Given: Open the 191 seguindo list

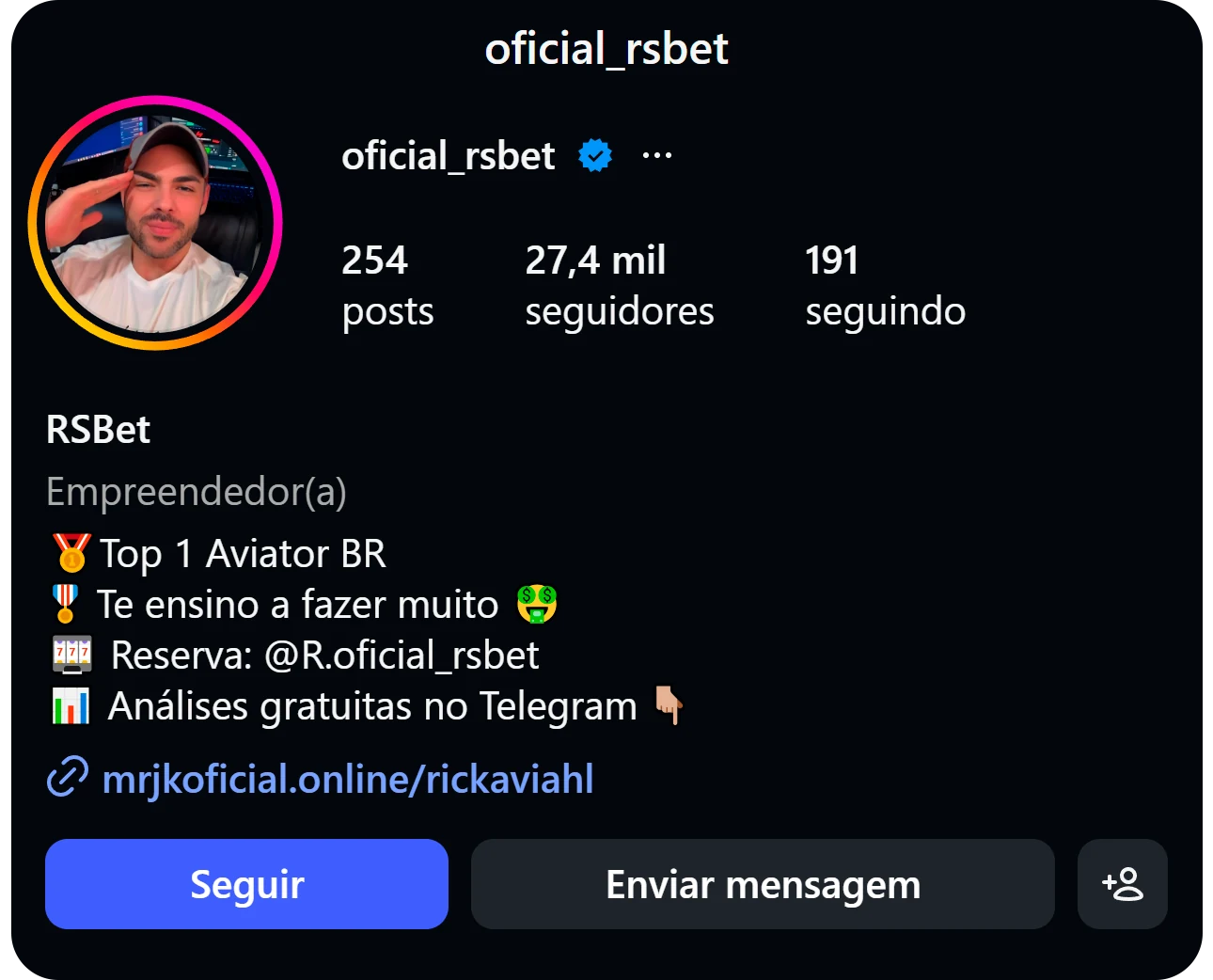Looking at the screenshot, I should 885,285.
